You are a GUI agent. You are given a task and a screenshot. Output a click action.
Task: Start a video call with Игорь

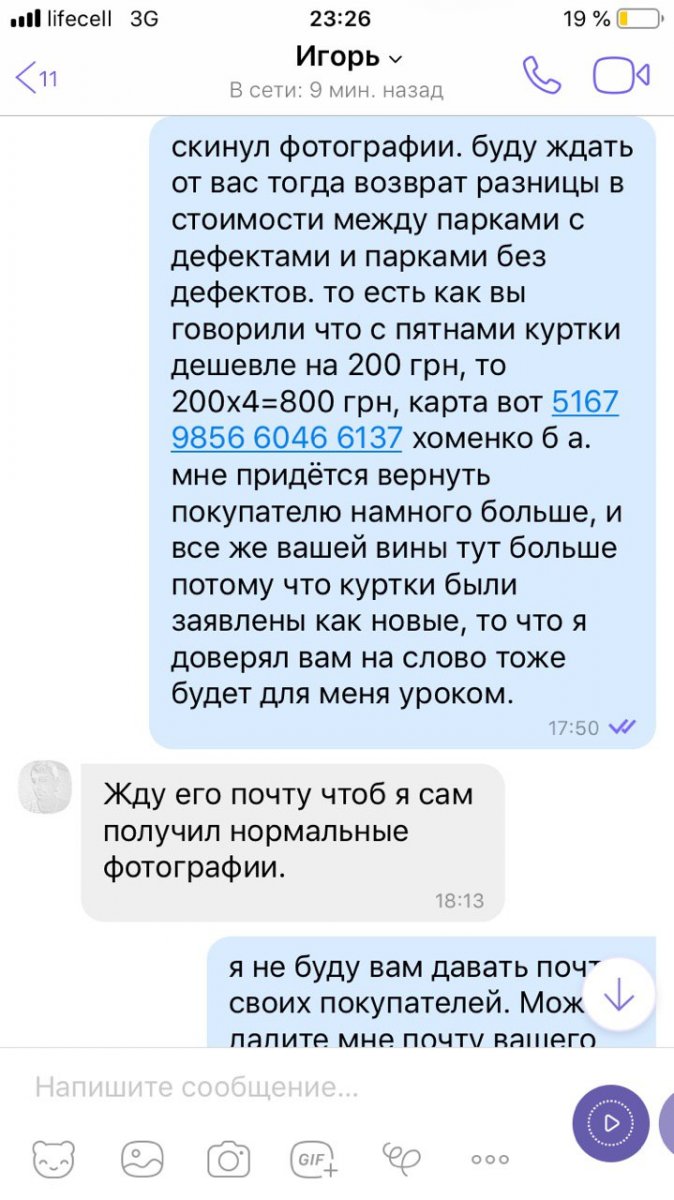coord(621,76)
